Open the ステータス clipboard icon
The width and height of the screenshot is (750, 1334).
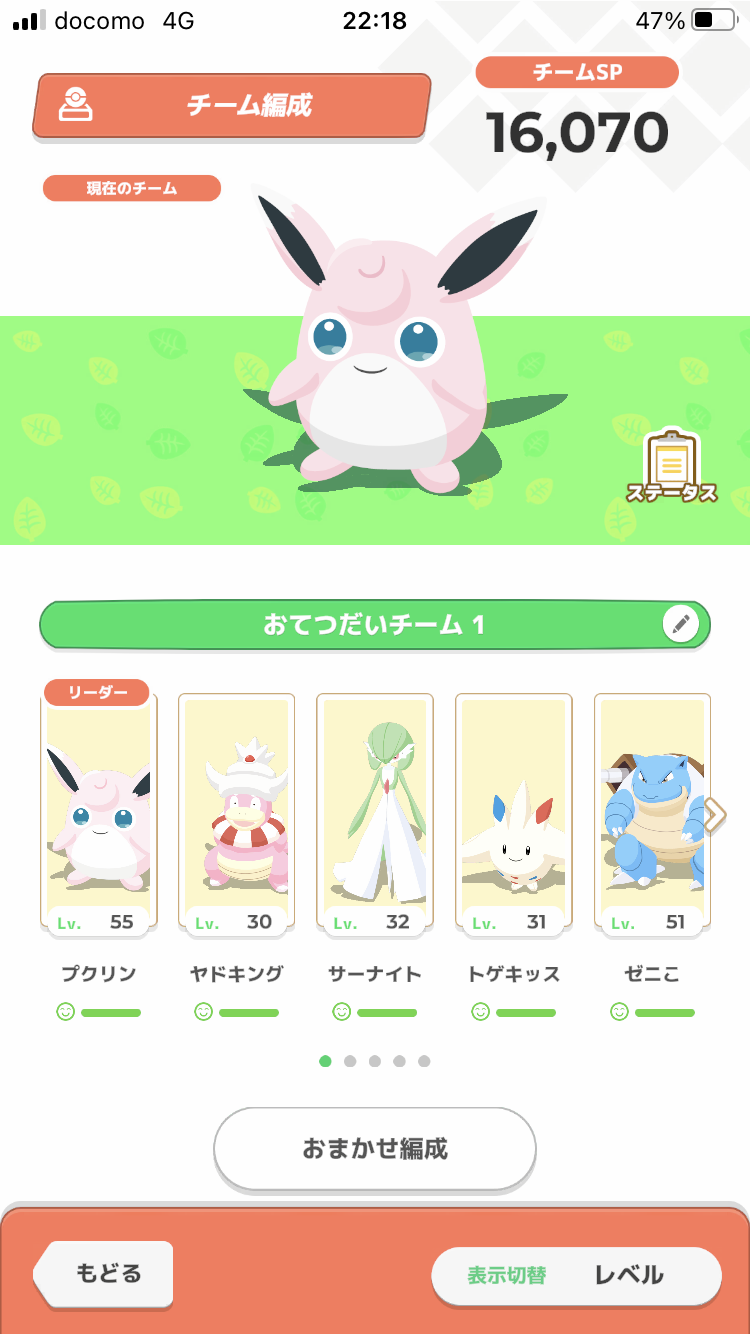671,466
